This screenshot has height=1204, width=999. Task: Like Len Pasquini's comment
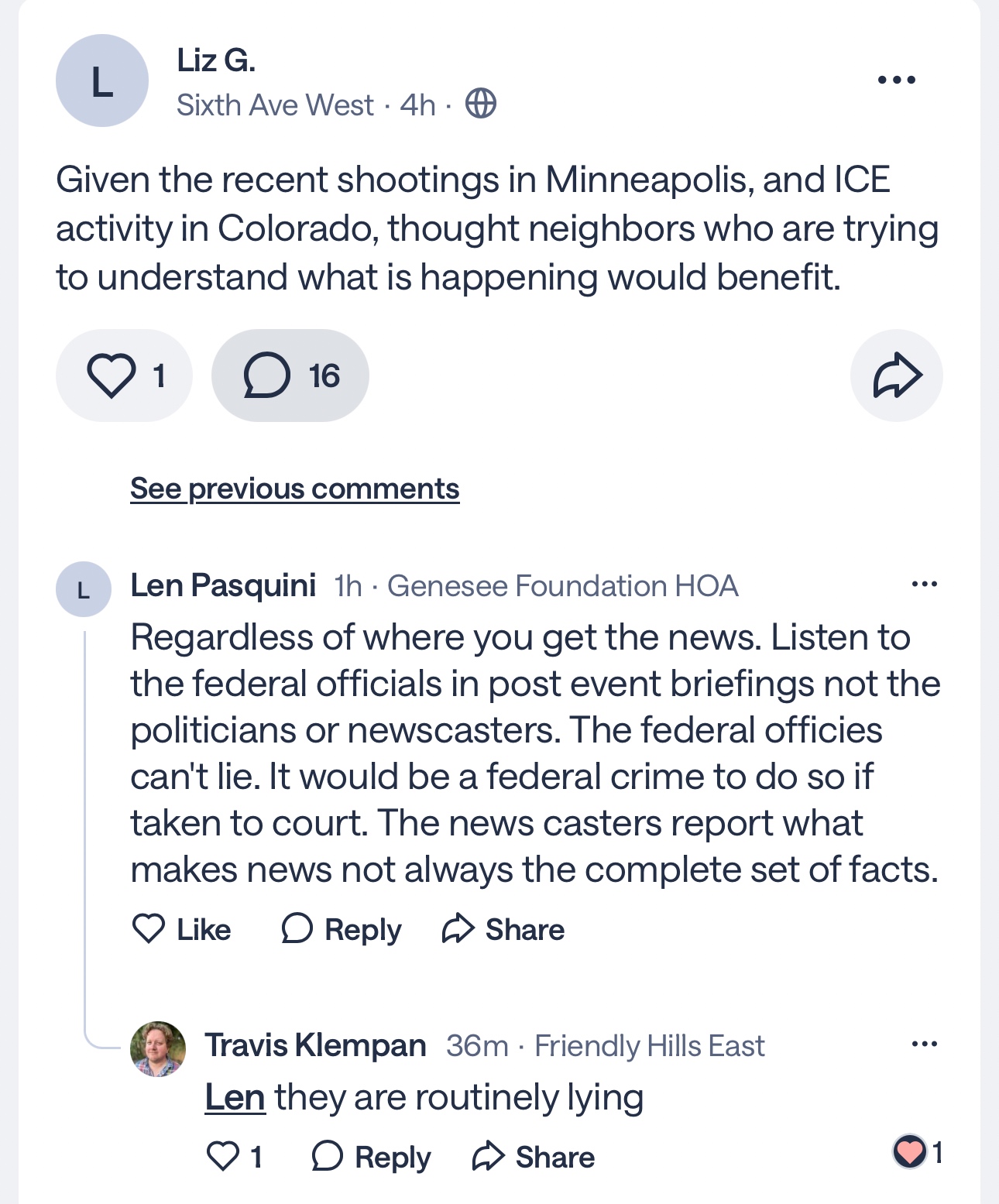(x=182, y=929)
